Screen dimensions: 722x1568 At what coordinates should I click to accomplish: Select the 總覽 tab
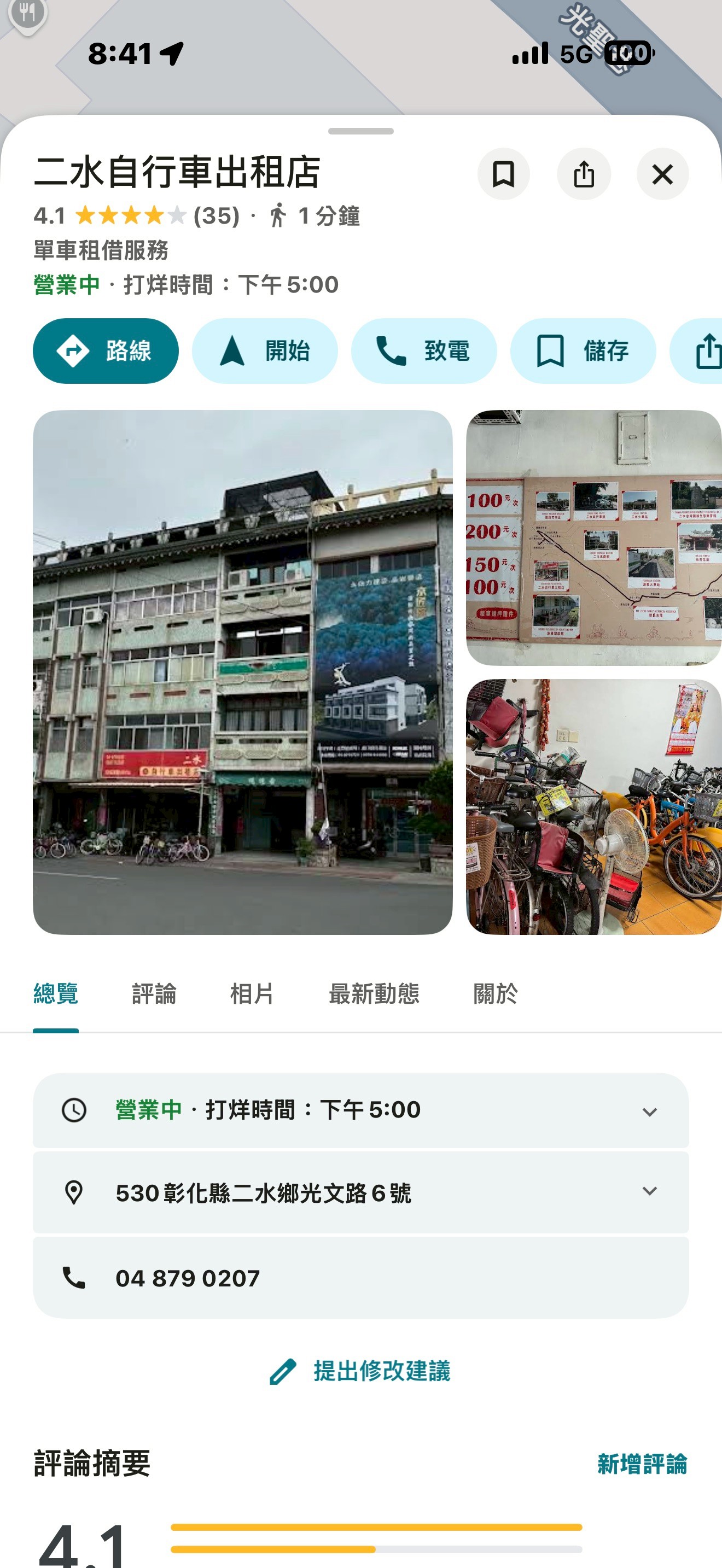click(x=55, y=993)
